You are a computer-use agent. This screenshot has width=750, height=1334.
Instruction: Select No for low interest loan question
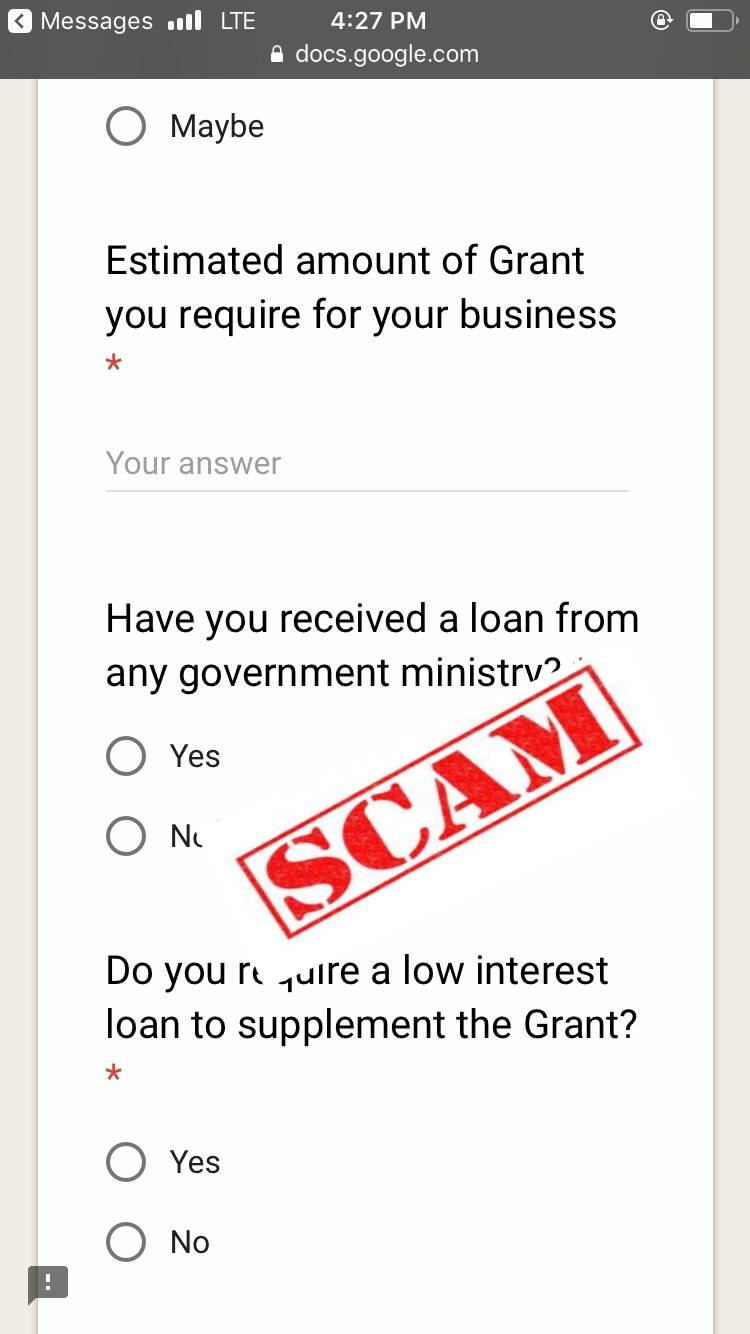(x=126, y=1243)
